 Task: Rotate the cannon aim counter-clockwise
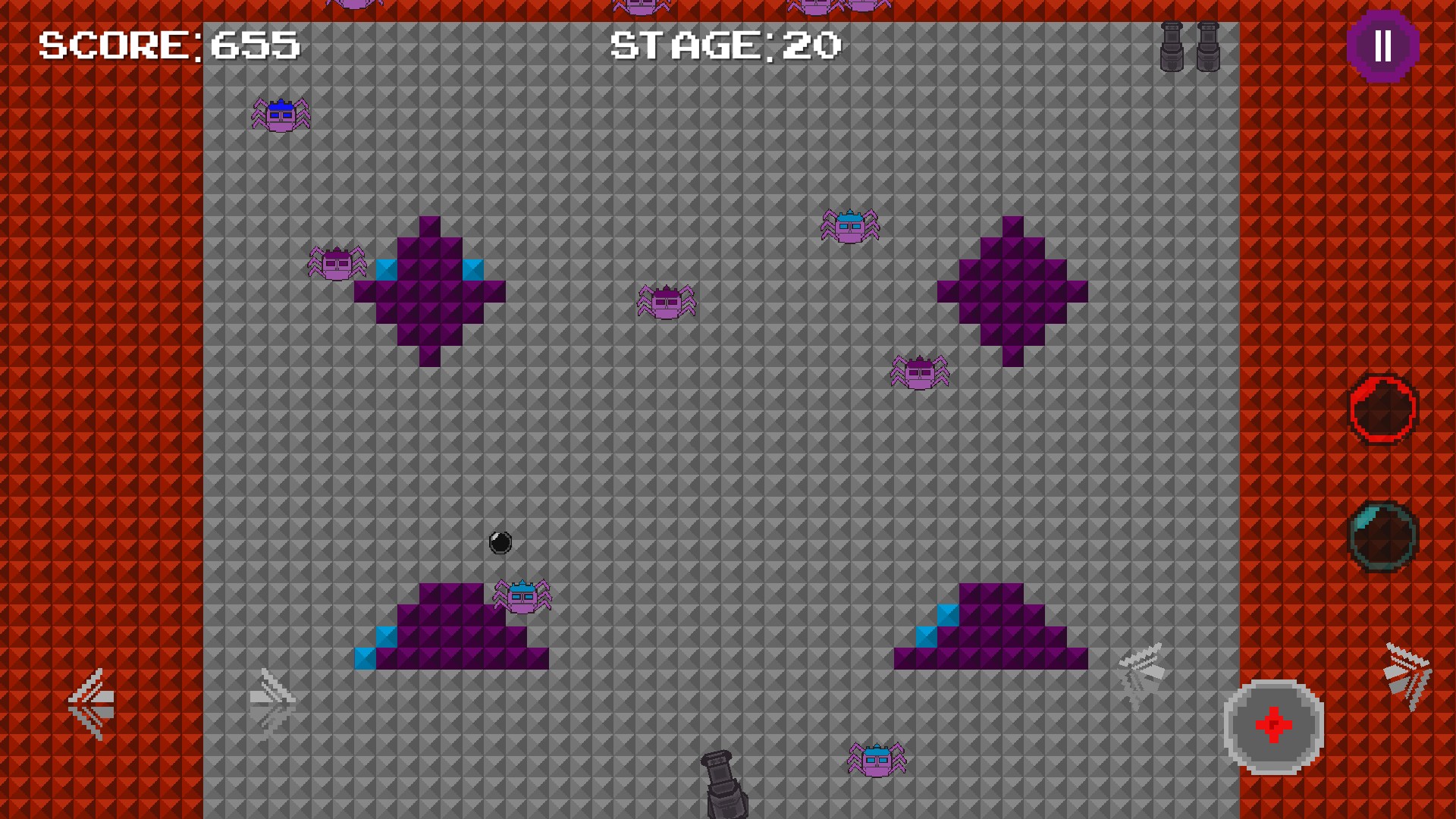pyautogui.click(x=1141, y=674)
